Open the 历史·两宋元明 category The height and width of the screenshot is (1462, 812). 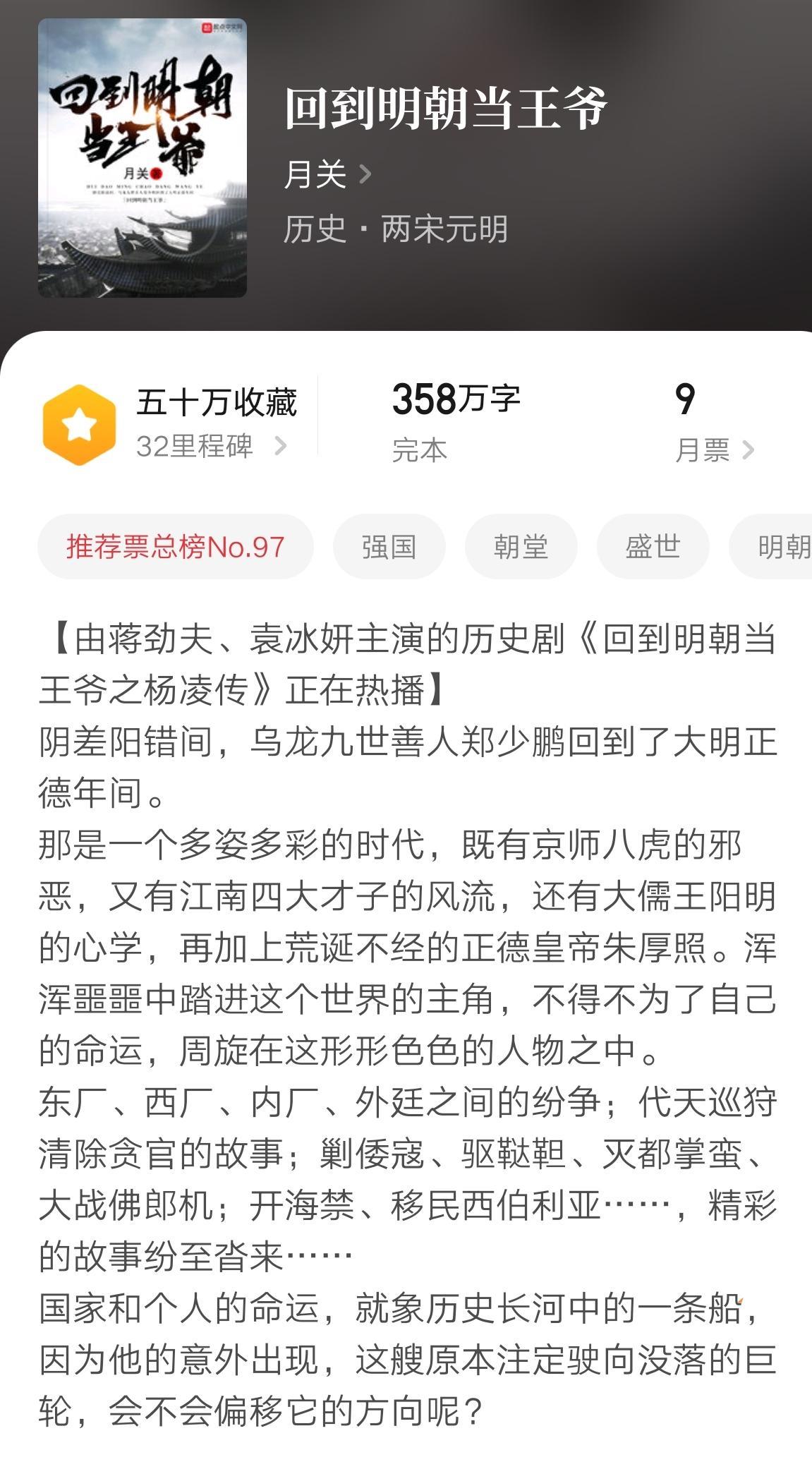coord(395,229)
